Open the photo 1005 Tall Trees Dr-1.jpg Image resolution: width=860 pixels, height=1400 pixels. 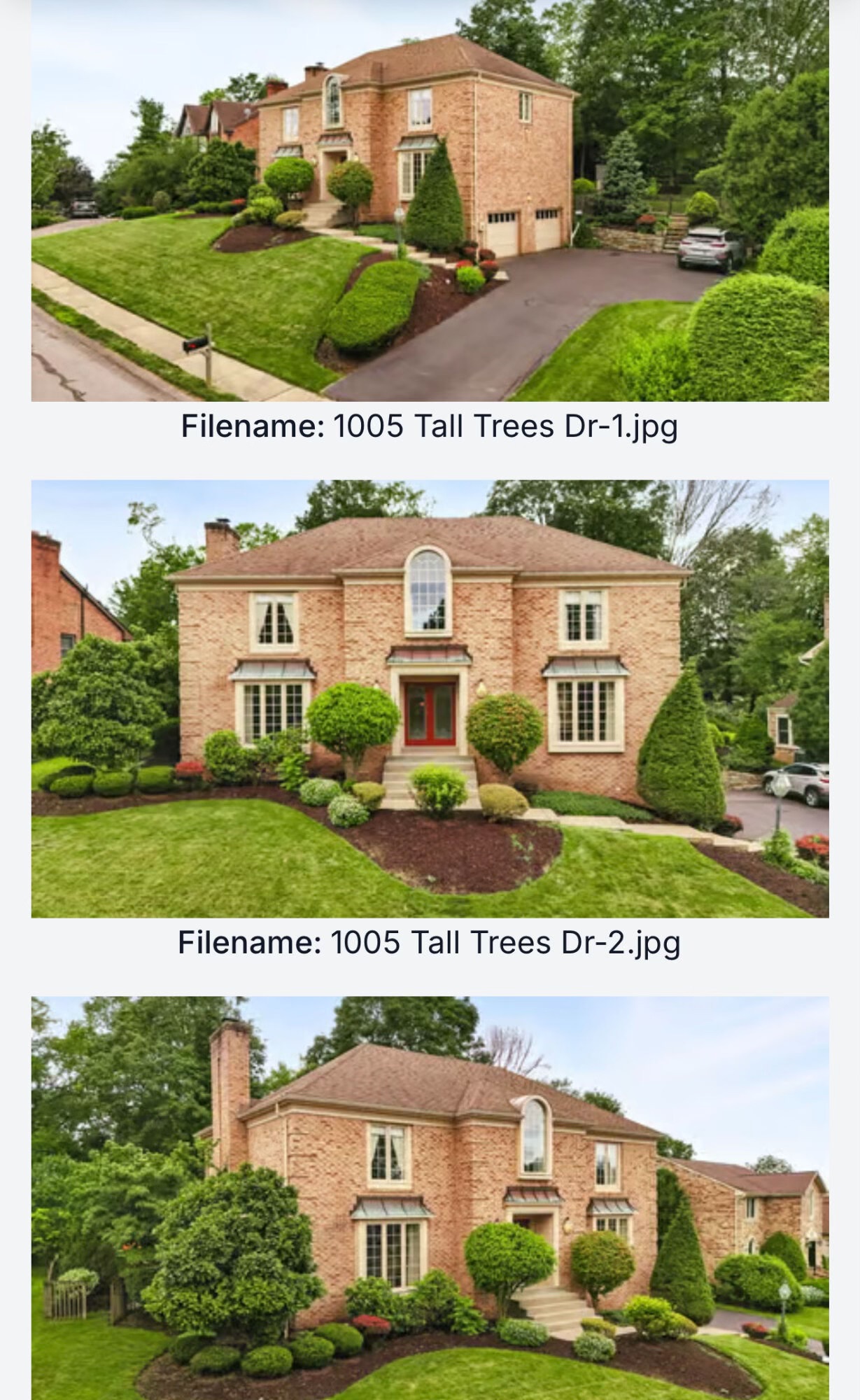tap(430, 200)
